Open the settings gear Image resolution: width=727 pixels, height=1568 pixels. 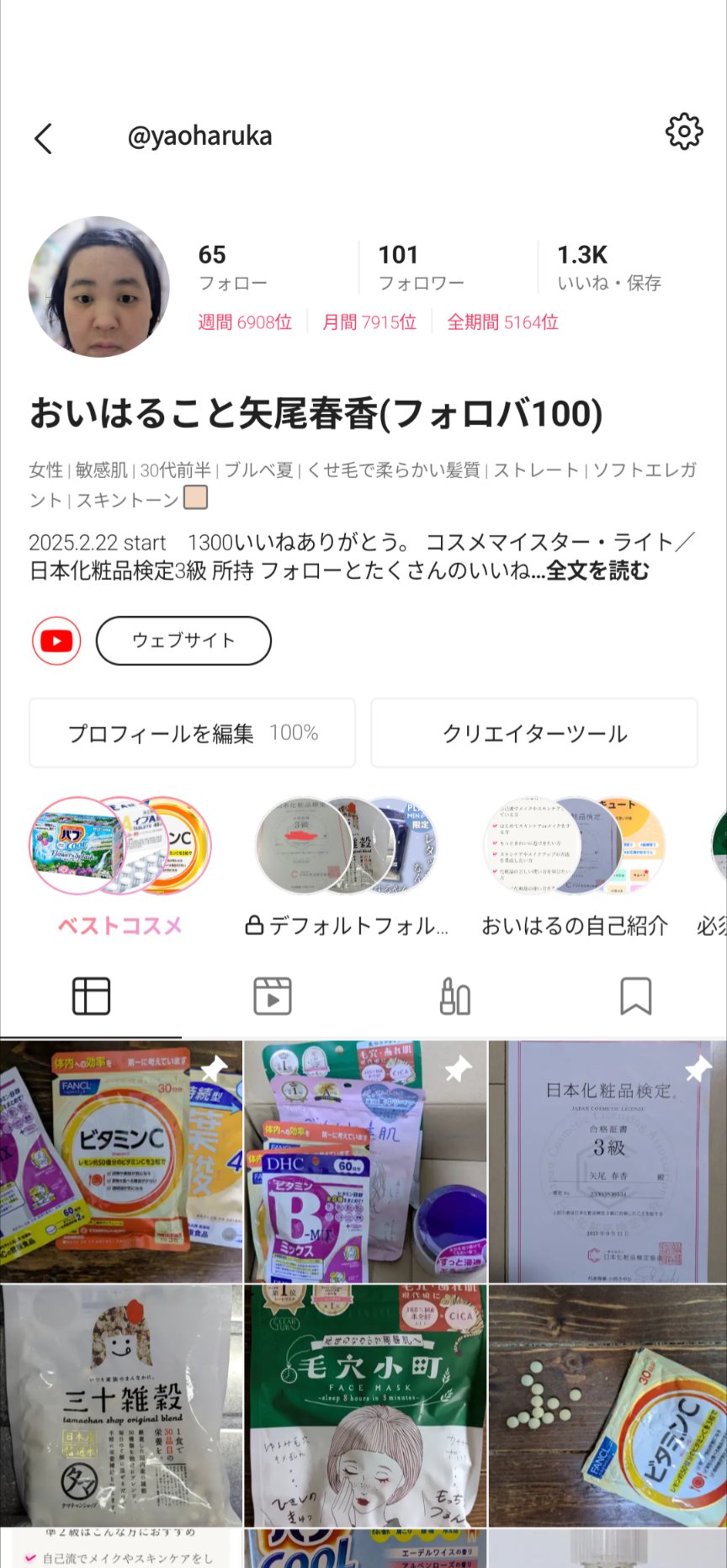(x=684, y=131)
